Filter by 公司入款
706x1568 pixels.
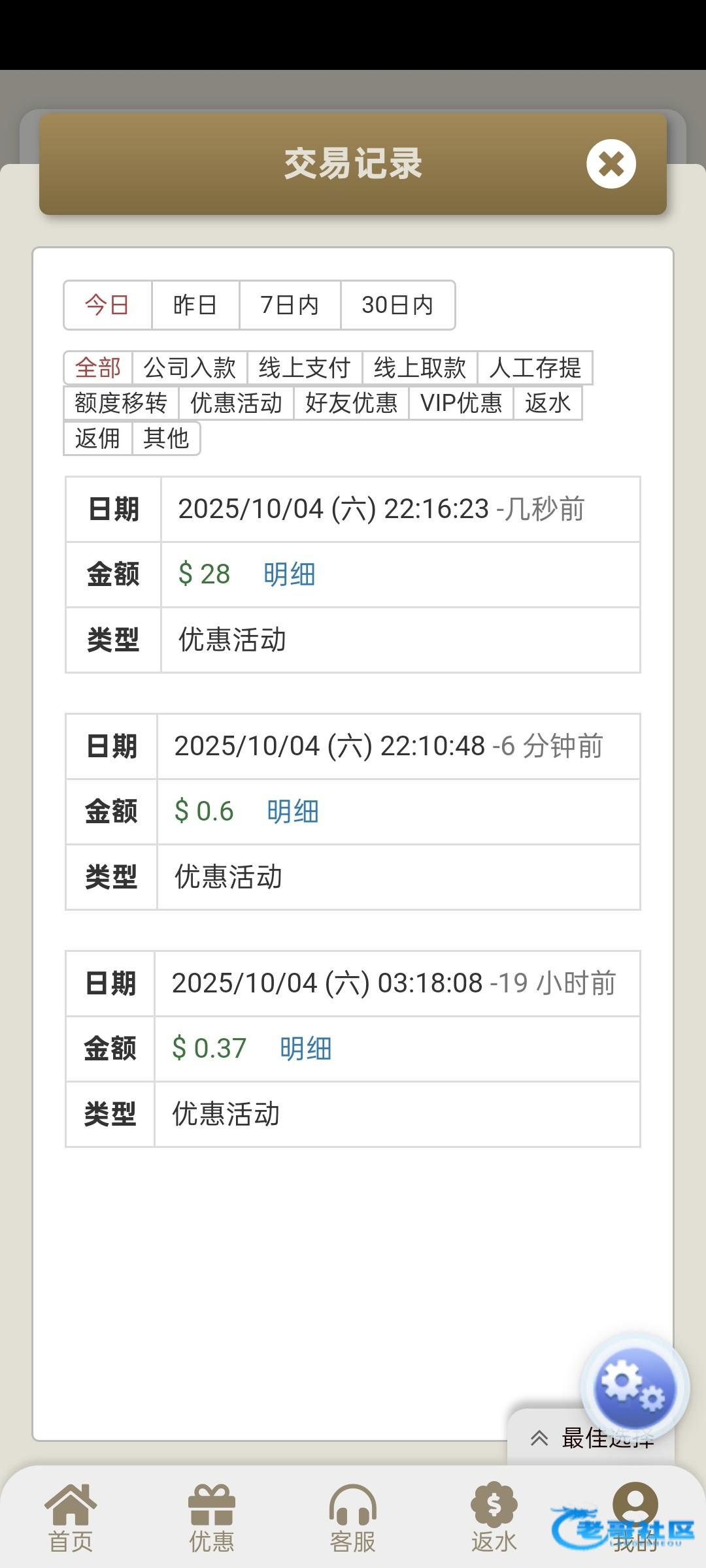(190, 368)
